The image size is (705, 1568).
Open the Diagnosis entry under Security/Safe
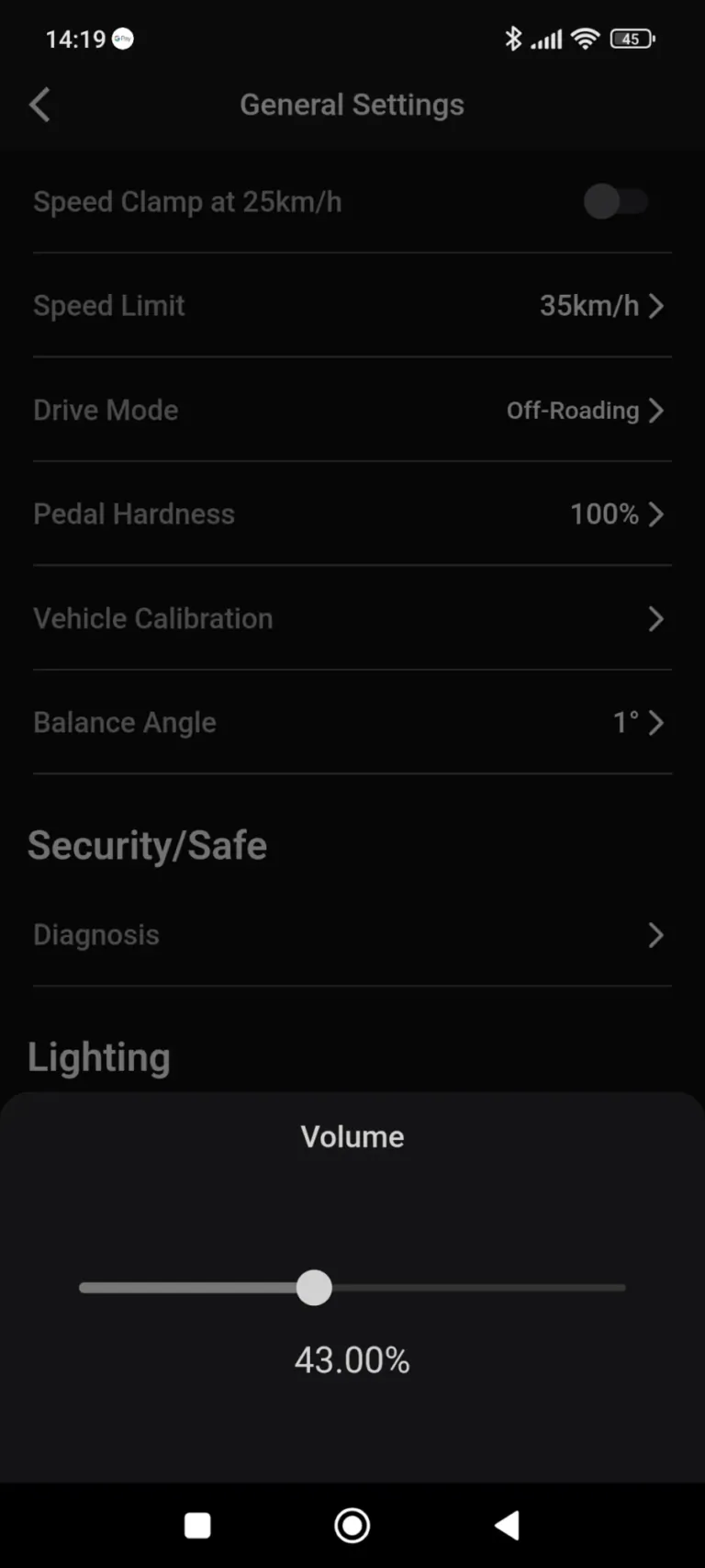tap(655, 935)
